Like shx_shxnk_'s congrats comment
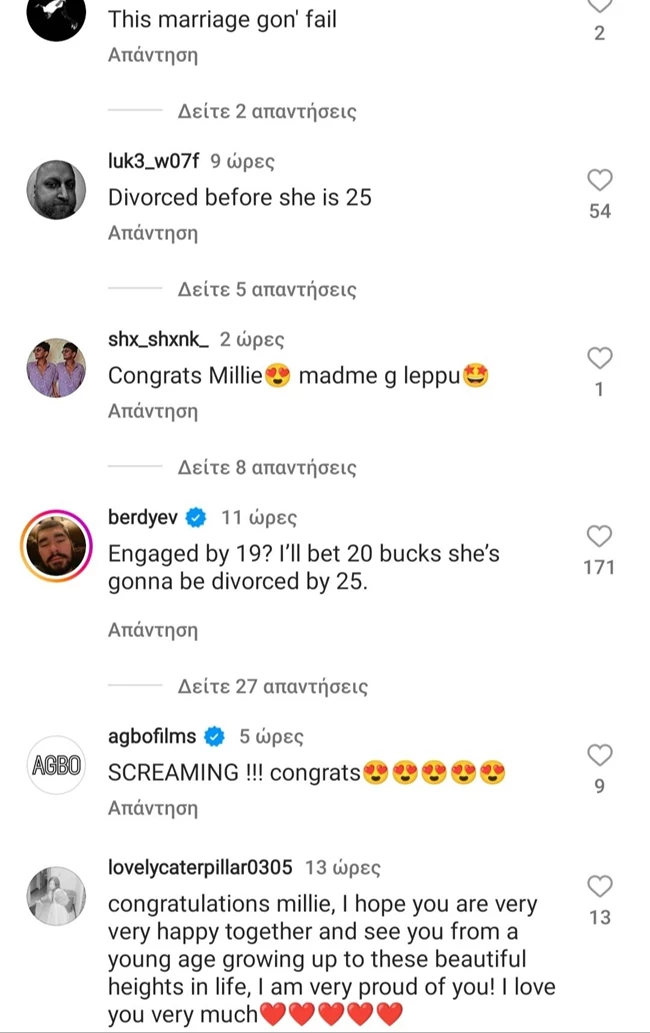Image resolution: width=650 pixels, height=1033 pixels. pyautogui.click(x=599, y=358)
